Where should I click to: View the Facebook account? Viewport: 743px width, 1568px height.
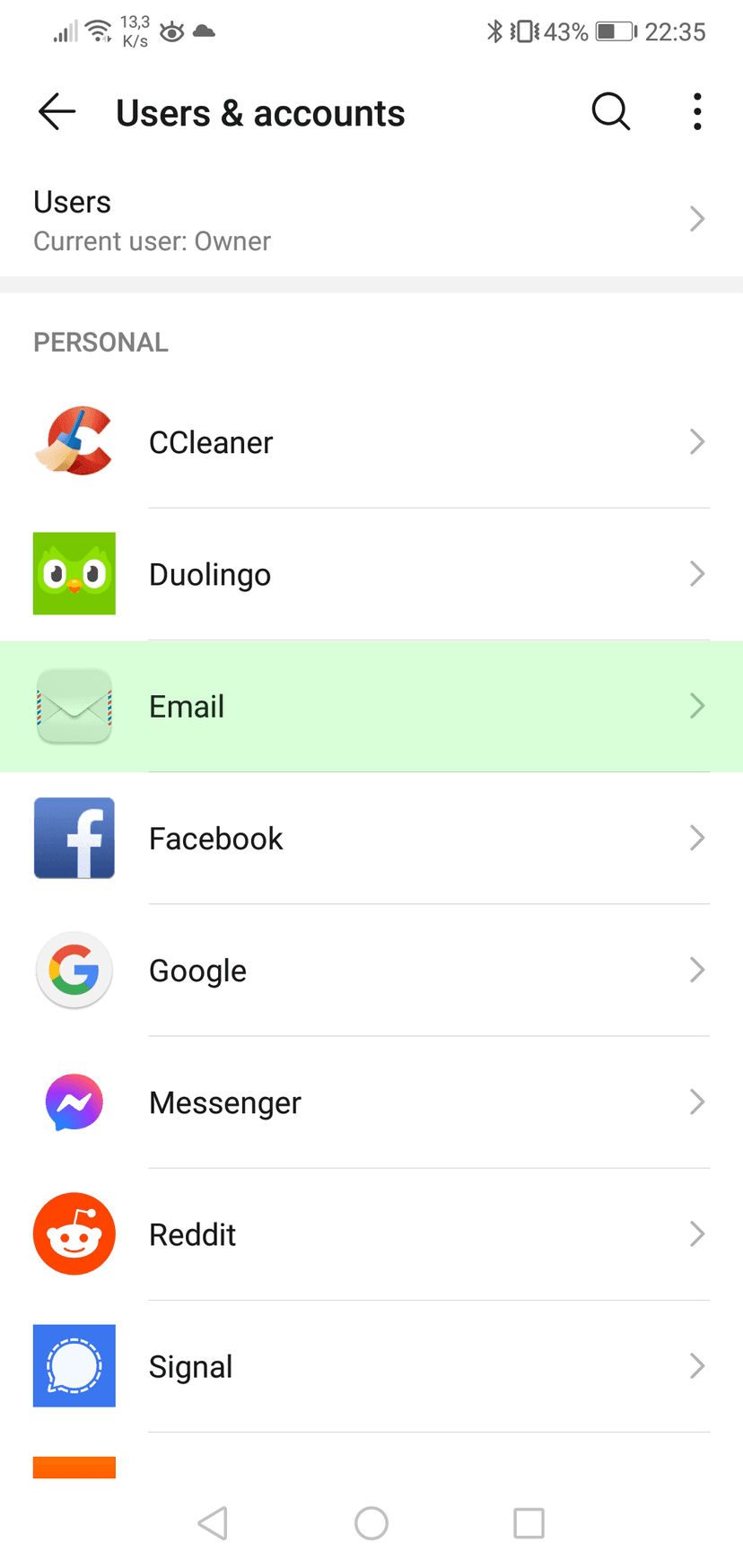pos(371,838)
